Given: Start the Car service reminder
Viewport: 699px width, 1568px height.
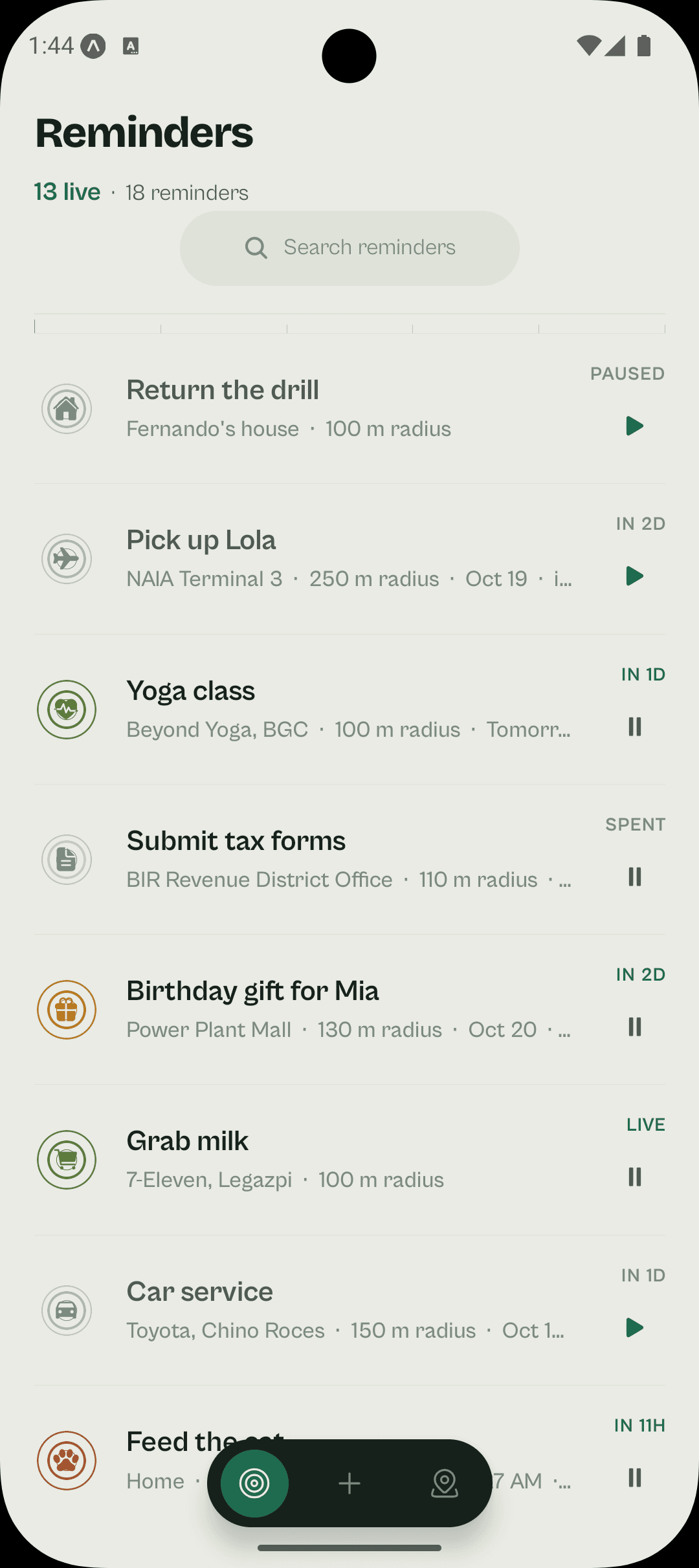Looking at the screenshot, I should (x=634, y=1328).
